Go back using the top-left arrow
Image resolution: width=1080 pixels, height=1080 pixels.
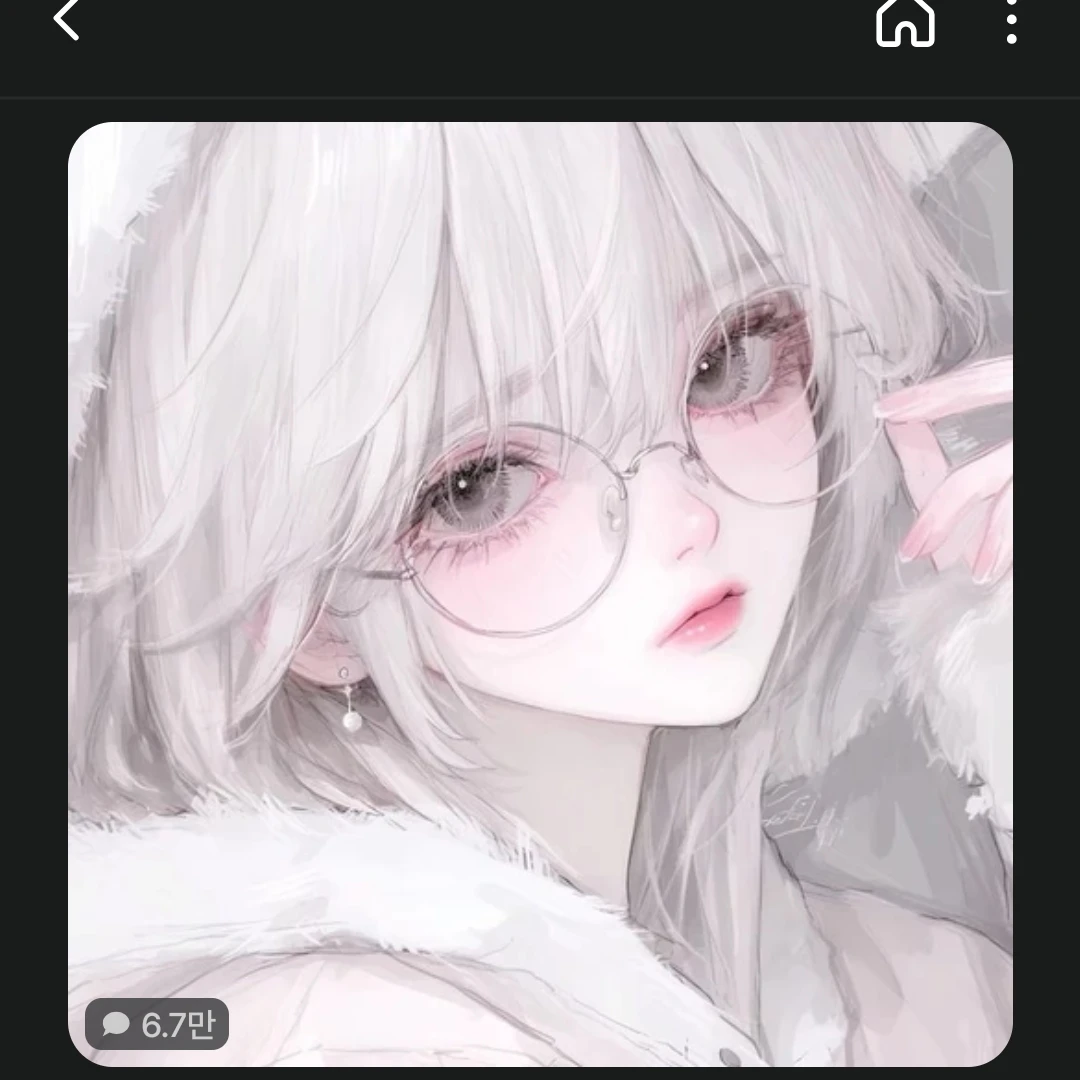pos(66,20)
